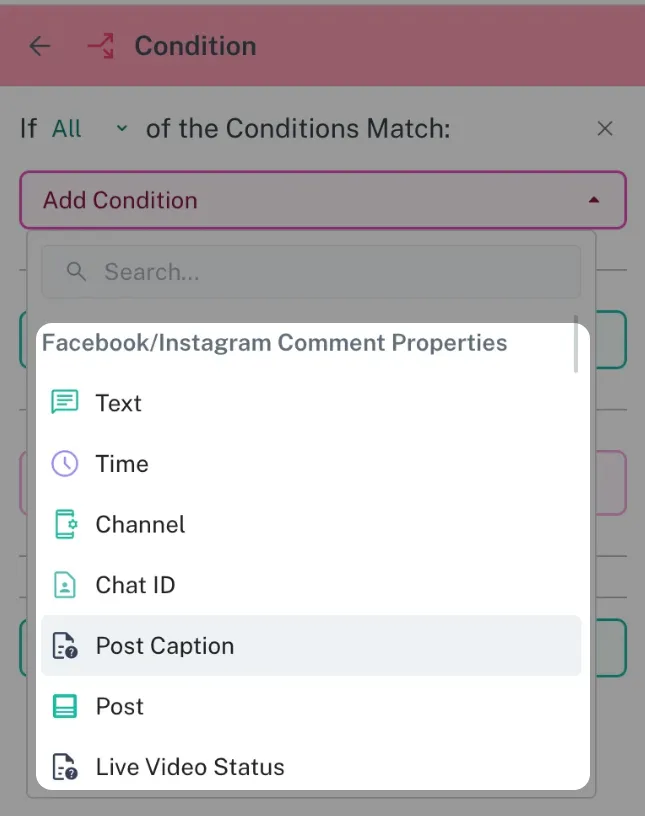Go back using the arrow
Image resolution: width=645 pixels, height=816 pixels.
(40, 46)
